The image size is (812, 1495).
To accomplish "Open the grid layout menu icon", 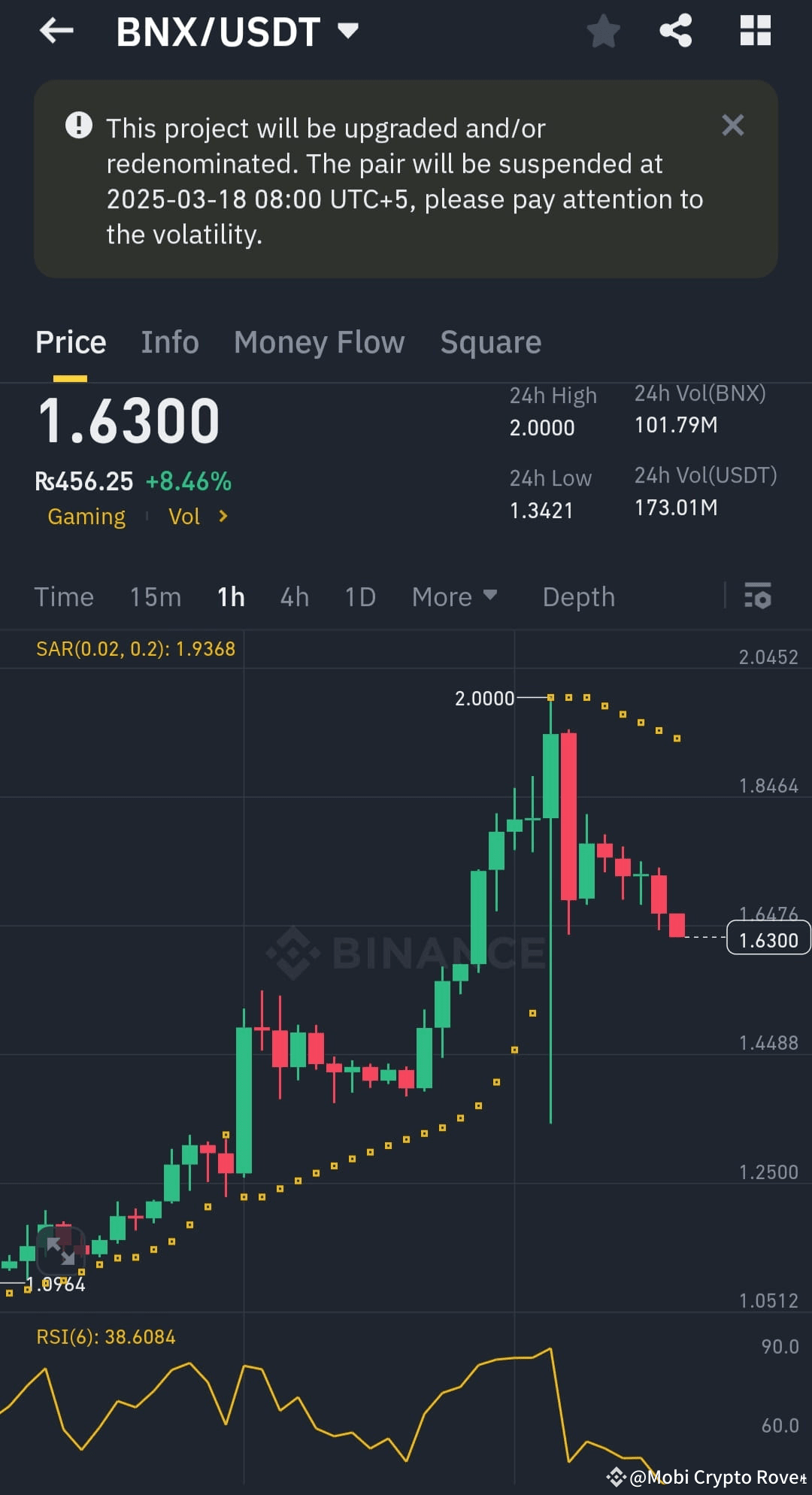I will tap(755, 30).
